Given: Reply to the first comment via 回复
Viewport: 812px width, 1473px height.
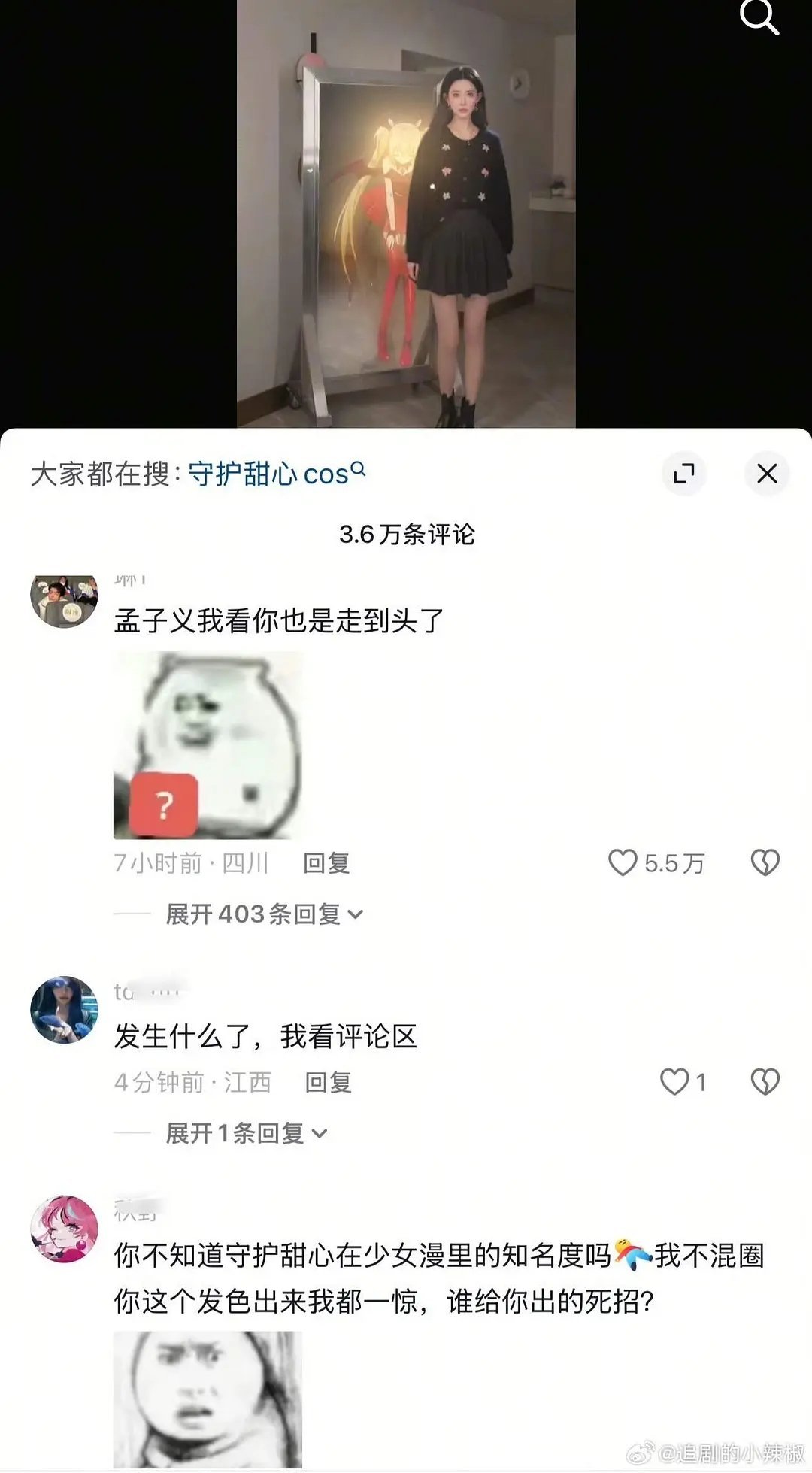Looking at the screenshot, I should click(x=328, y=865).
